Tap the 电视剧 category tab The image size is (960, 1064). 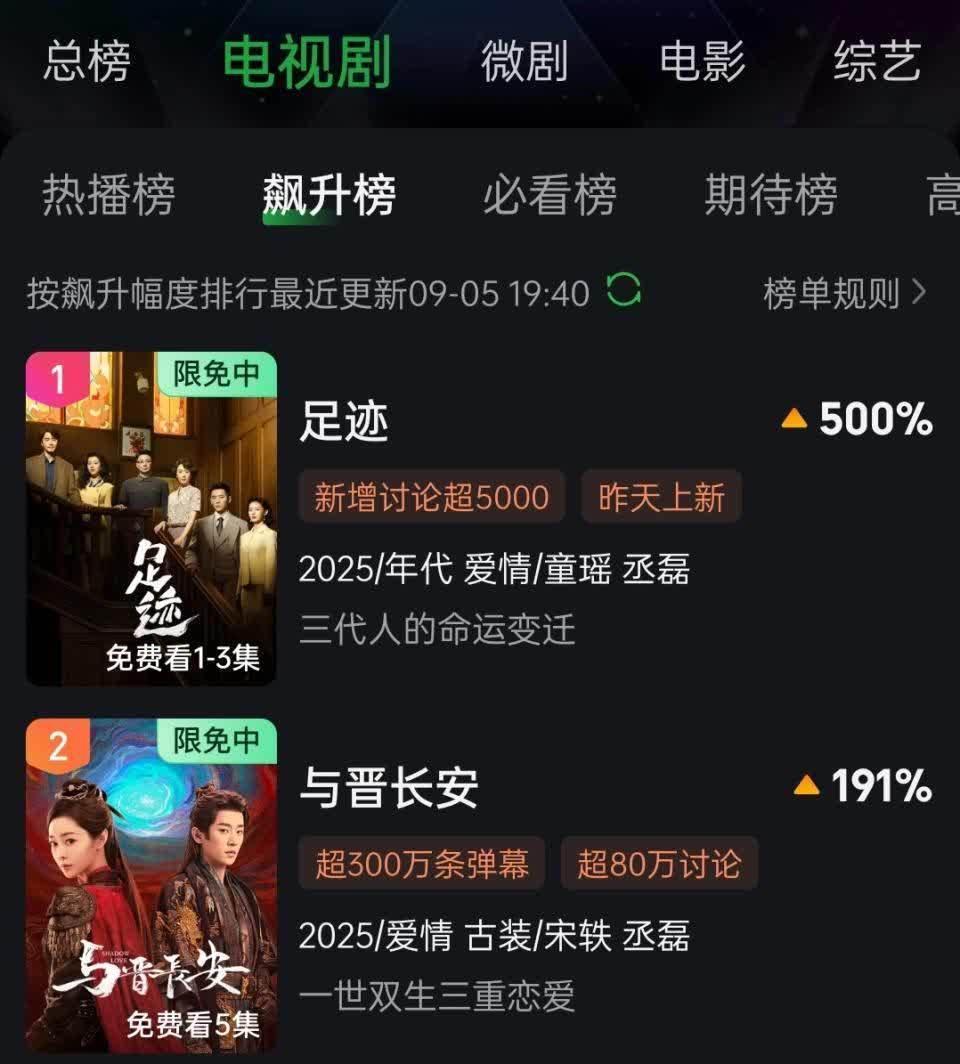306,62
